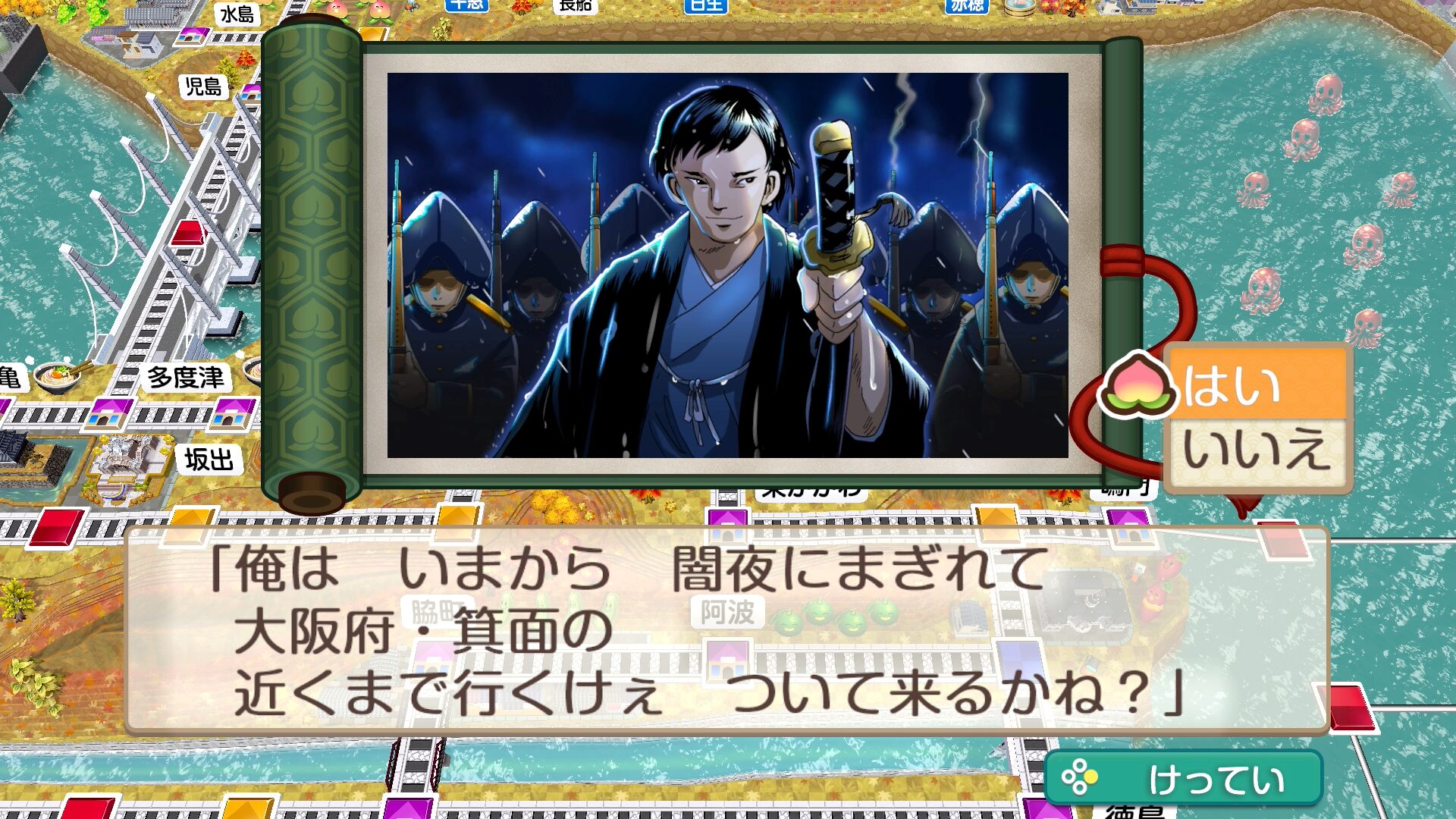Viewport: 1456px width, 819px height.
Task: Select はい to follow him
Action: [x=1255, y=384]
